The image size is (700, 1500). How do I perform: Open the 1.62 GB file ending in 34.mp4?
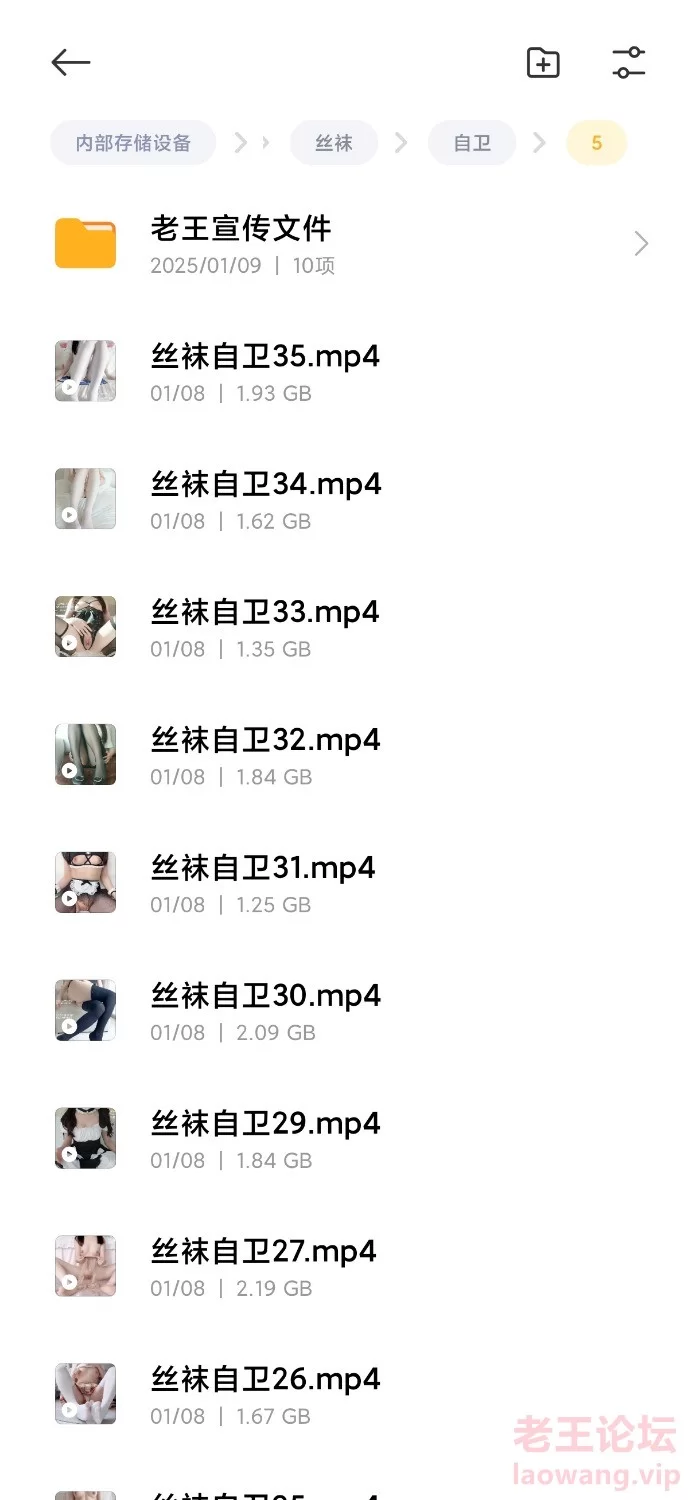pyautogui.click(x=265, y=499)
